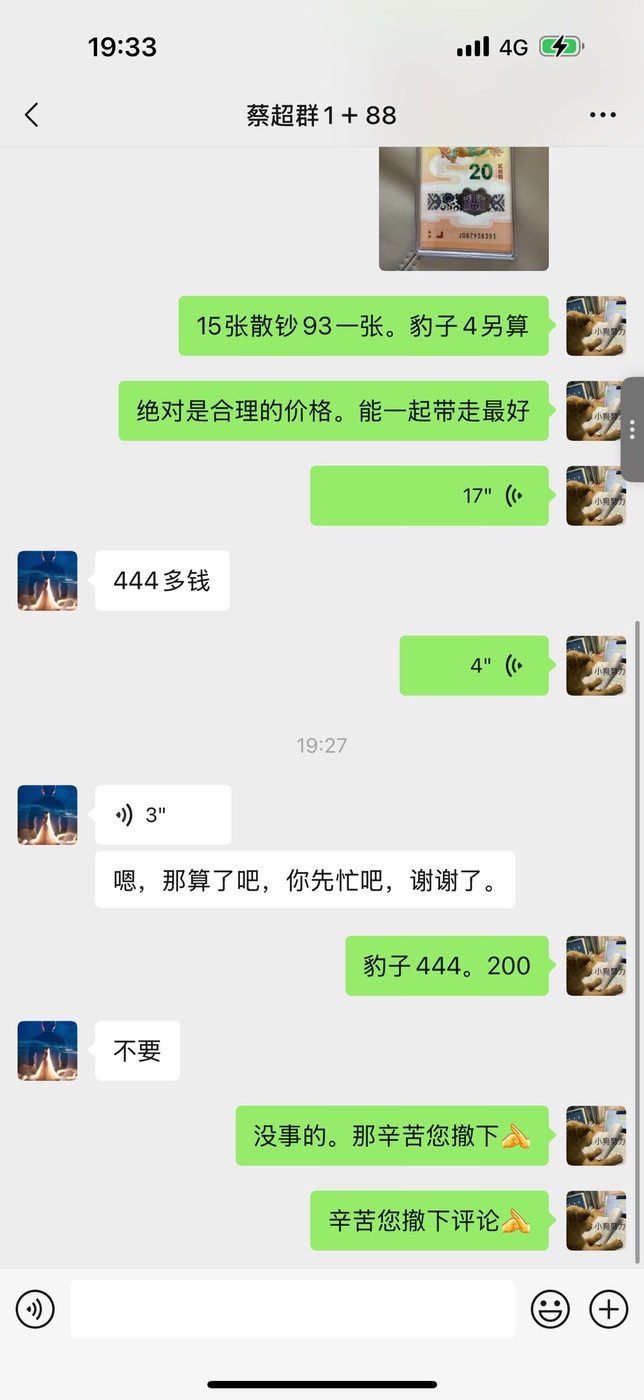Focus the message text field
This screenshot has height=1400, width=644.
coord(292,1309)
